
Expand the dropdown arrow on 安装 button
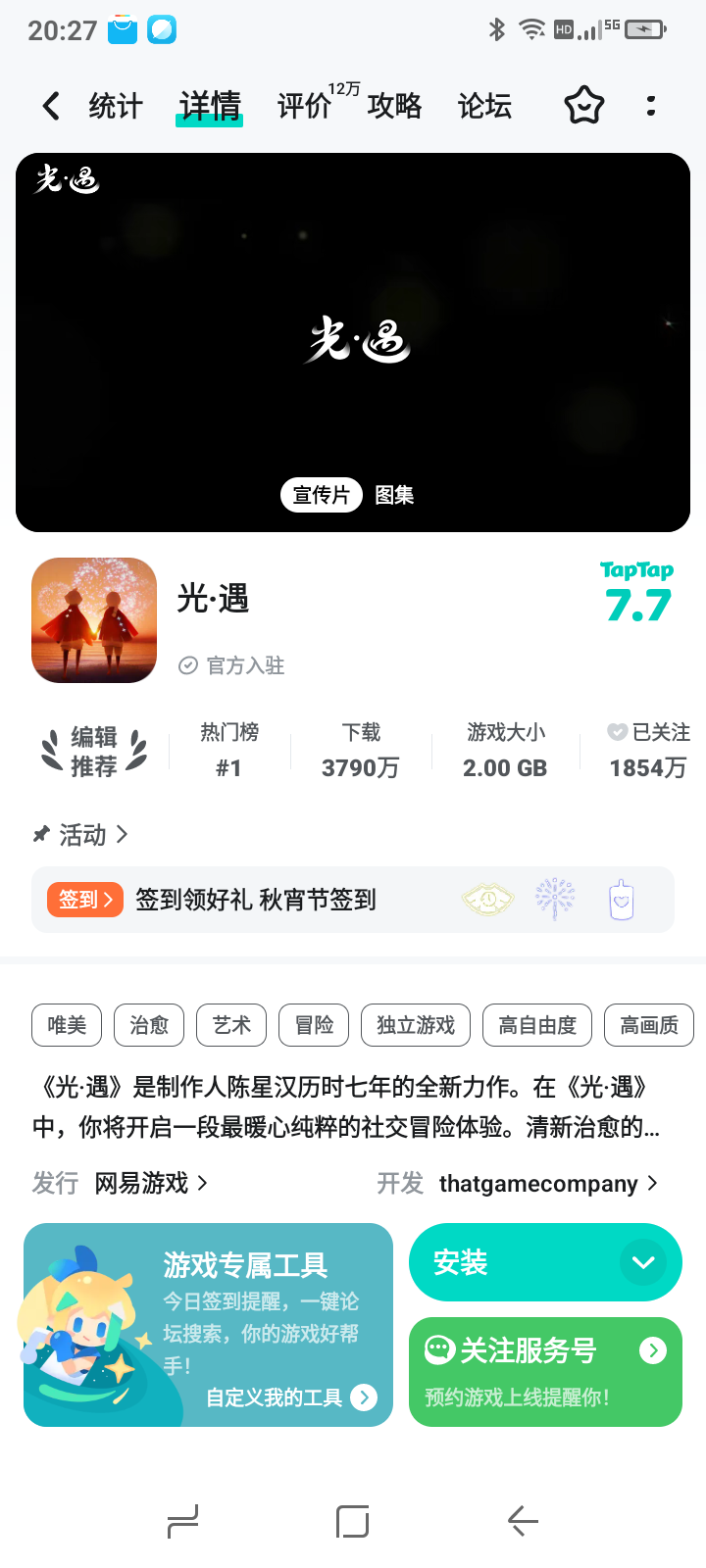tap(643, 1262)
